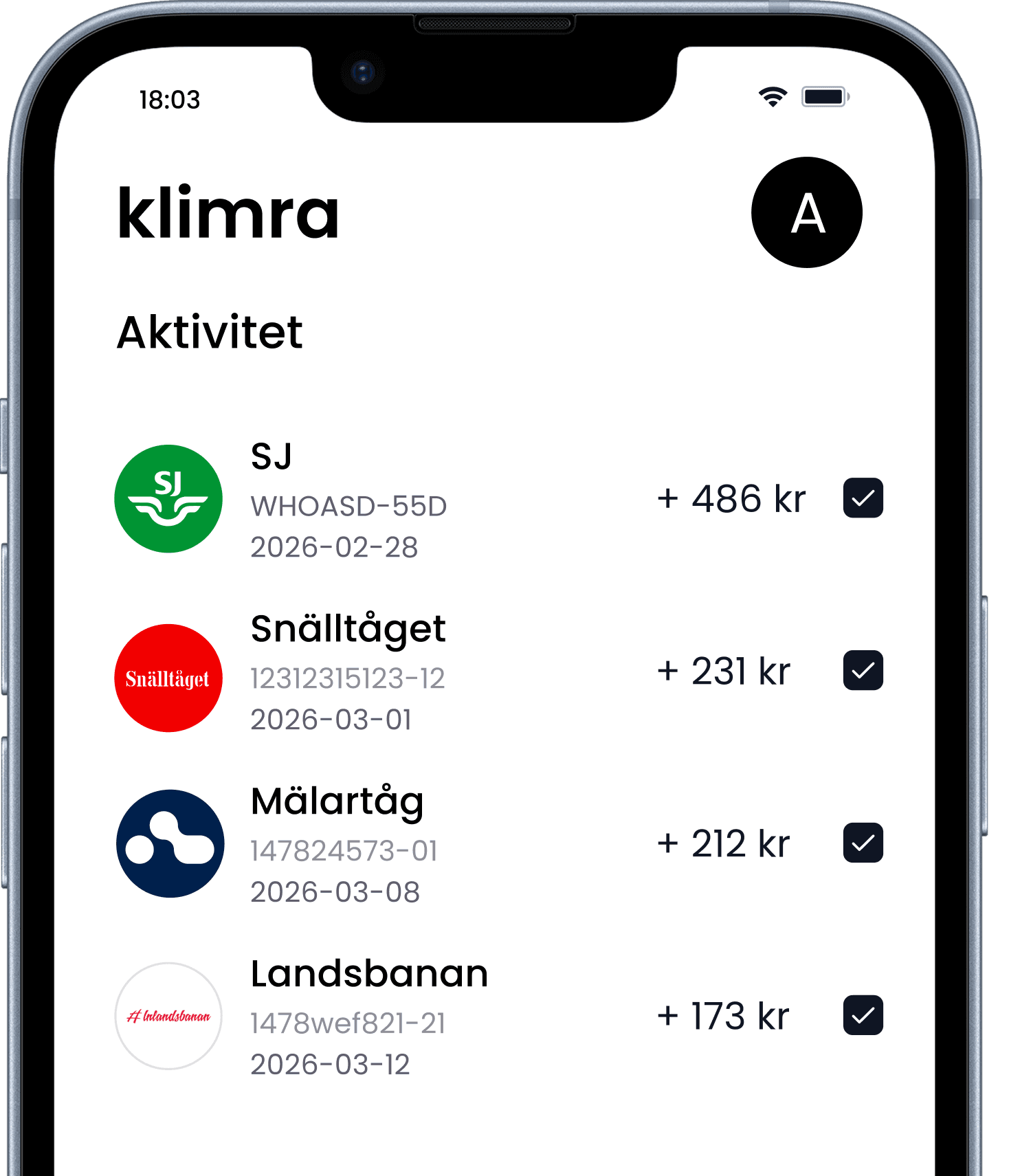
Task: Tap the + 486 kr amount
Action: (731, 498)
